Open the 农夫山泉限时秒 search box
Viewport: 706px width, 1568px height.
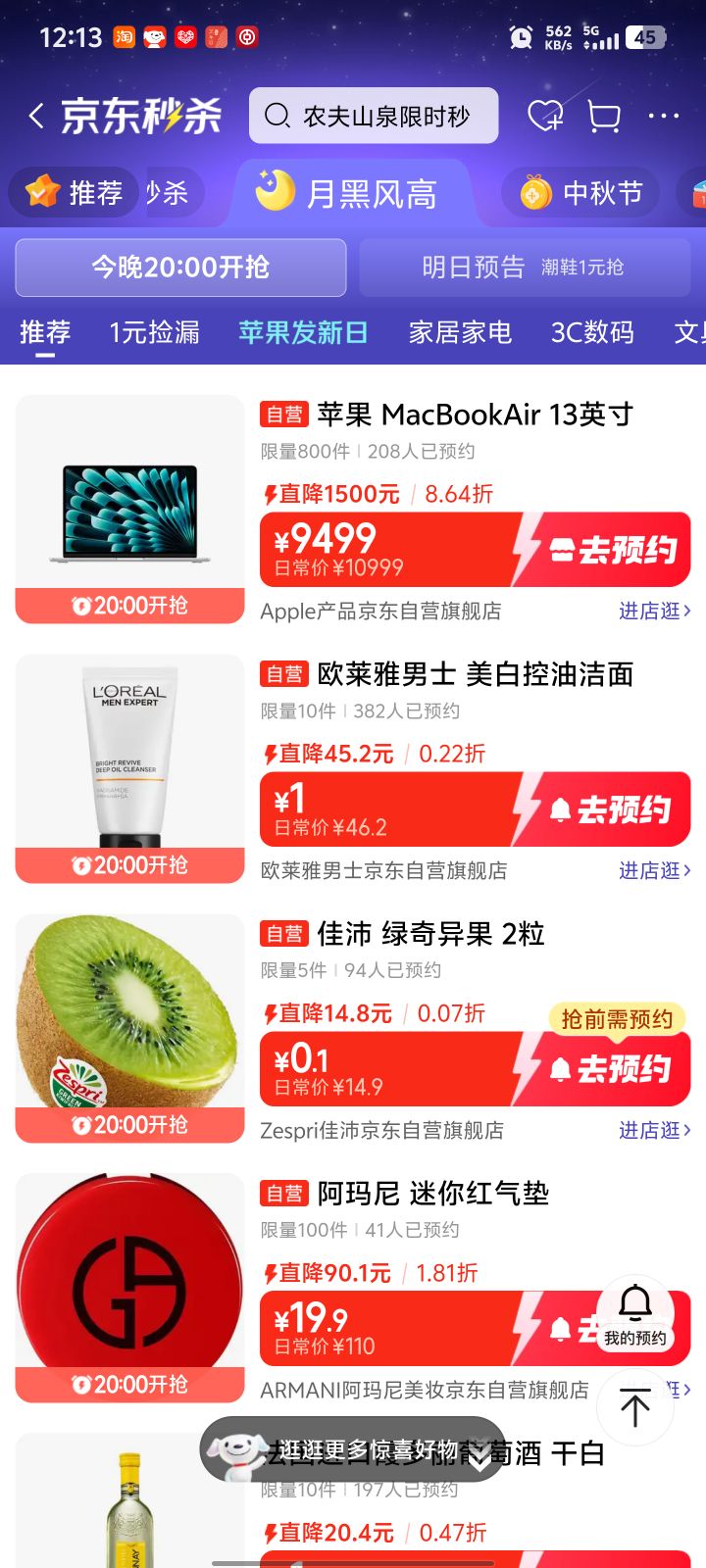(x=374, y=116)
